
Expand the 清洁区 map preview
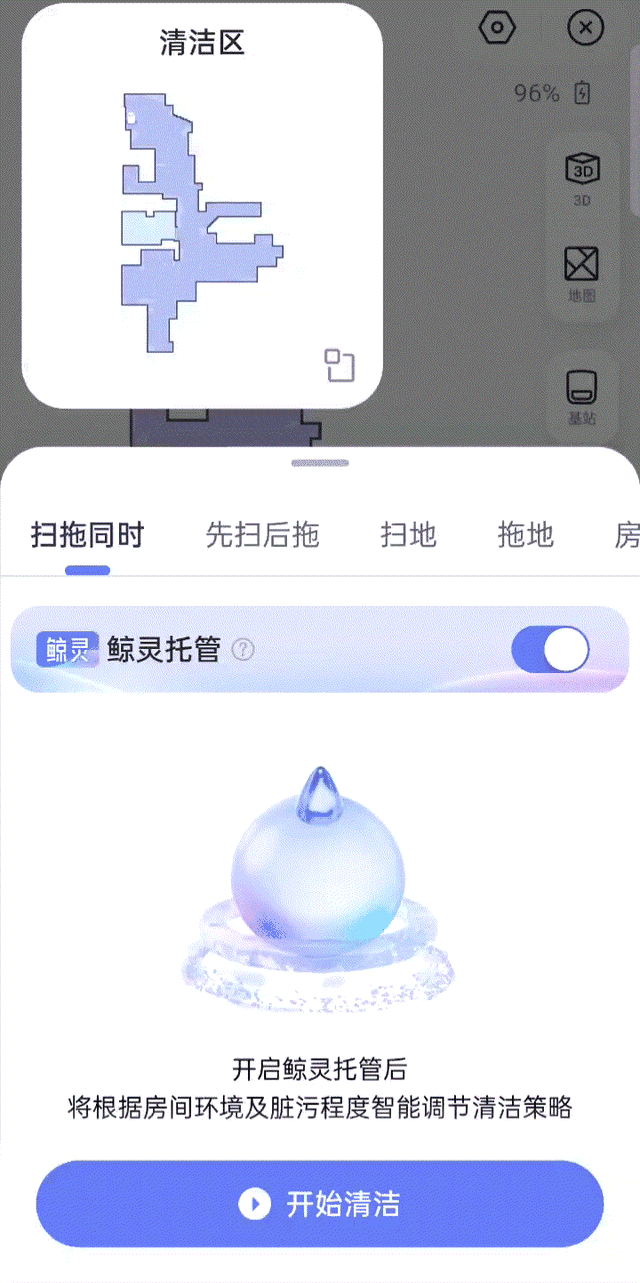[340, 365]
